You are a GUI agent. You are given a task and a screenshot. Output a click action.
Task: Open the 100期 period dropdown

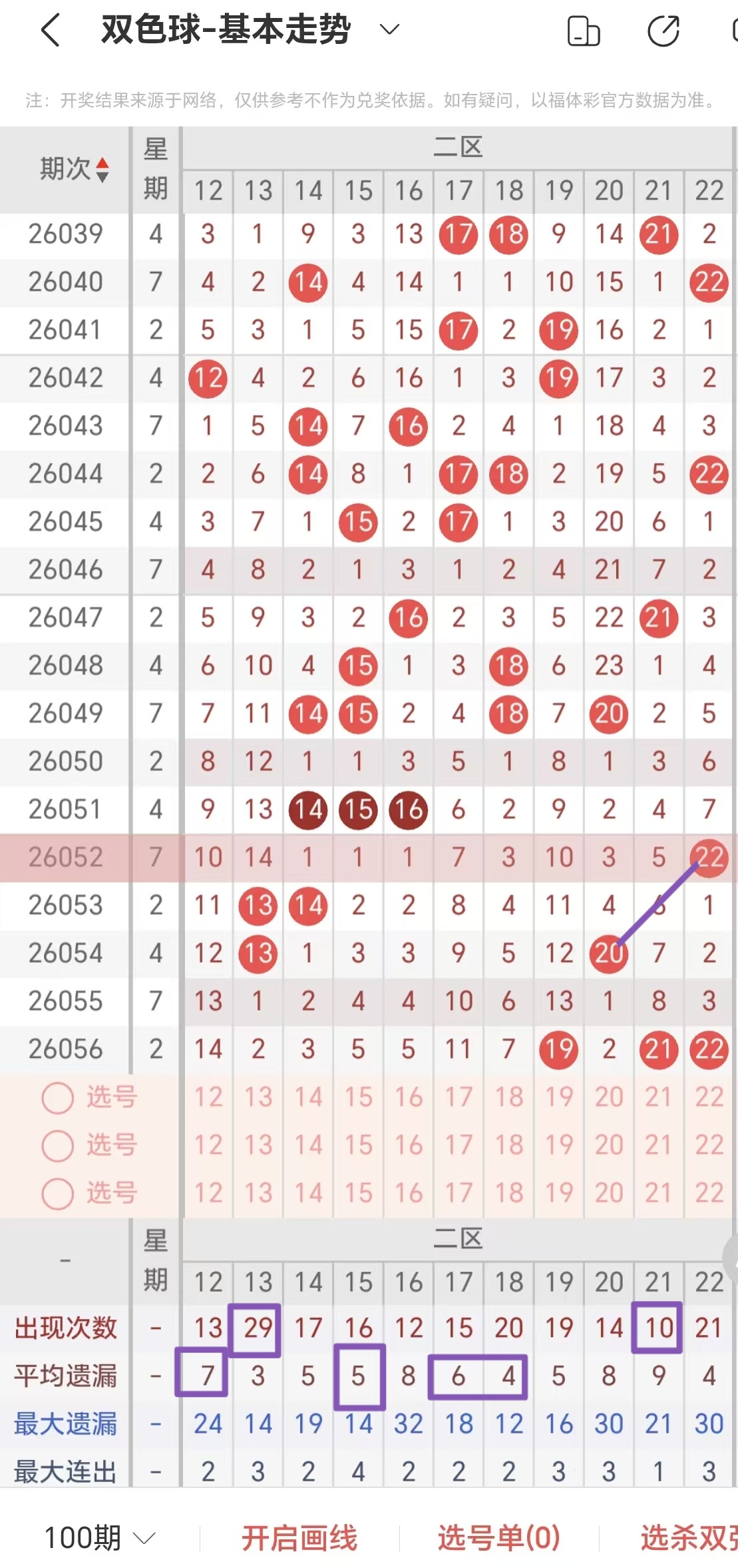pyautogui.click(x=100, y=1538)
